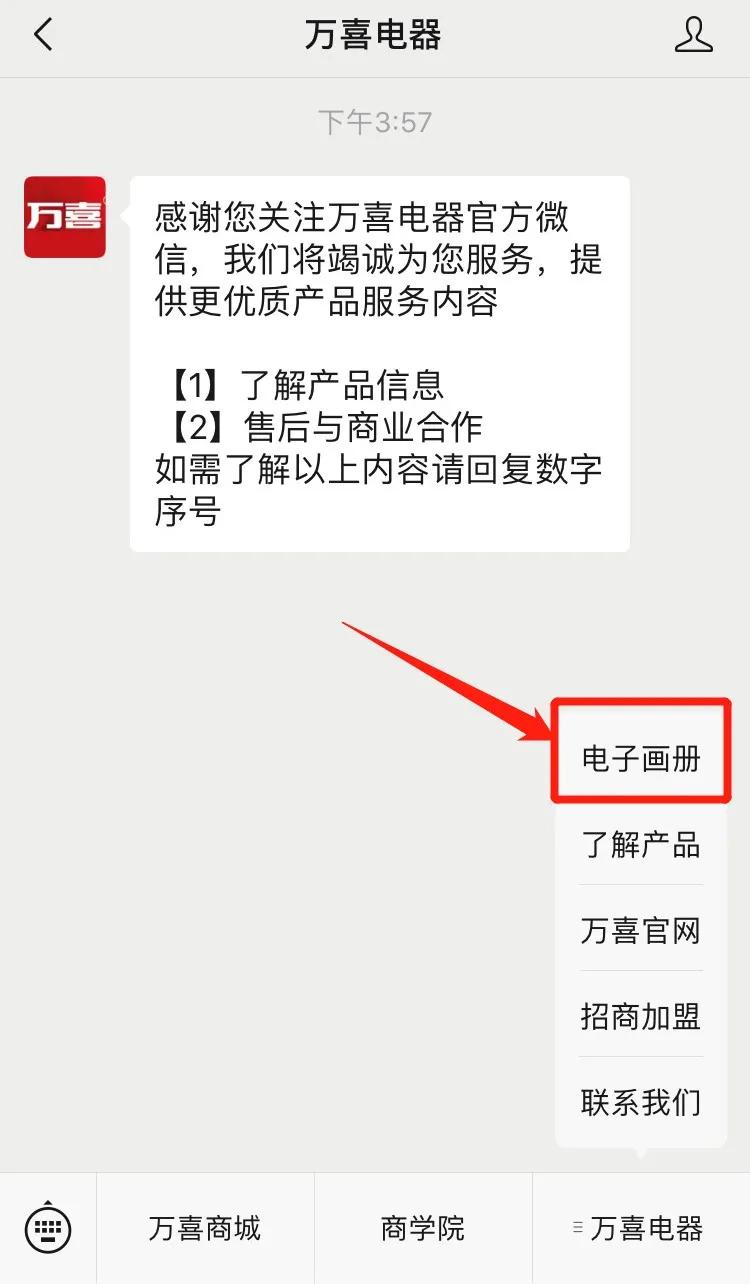Choose the 招商加盟 menu option
The height and width of the screenshot is (1284, 750).
638,1016
